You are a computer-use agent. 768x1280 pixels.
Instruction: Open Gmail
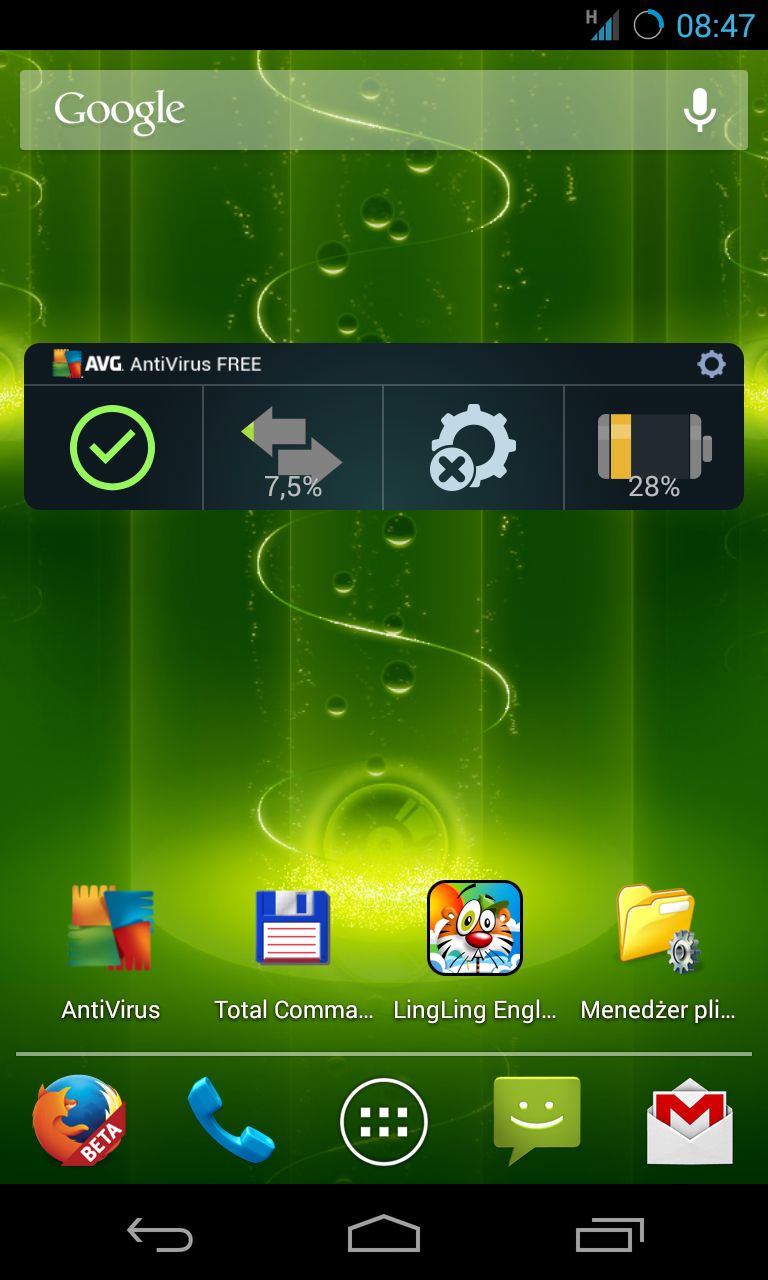(690, 1121)
